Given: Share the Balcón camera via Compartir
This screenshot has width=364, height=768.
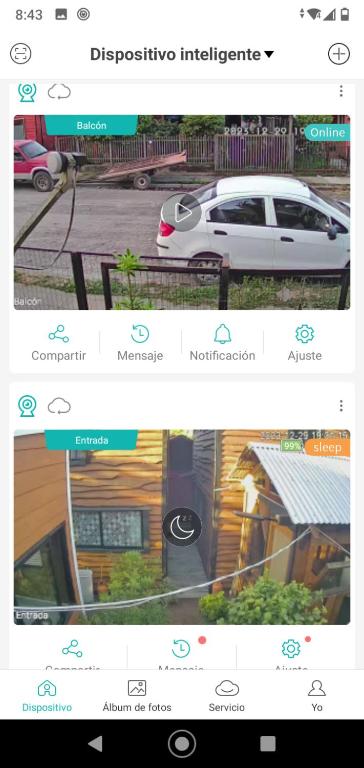Looking at the screenshot, I should 58,344.
